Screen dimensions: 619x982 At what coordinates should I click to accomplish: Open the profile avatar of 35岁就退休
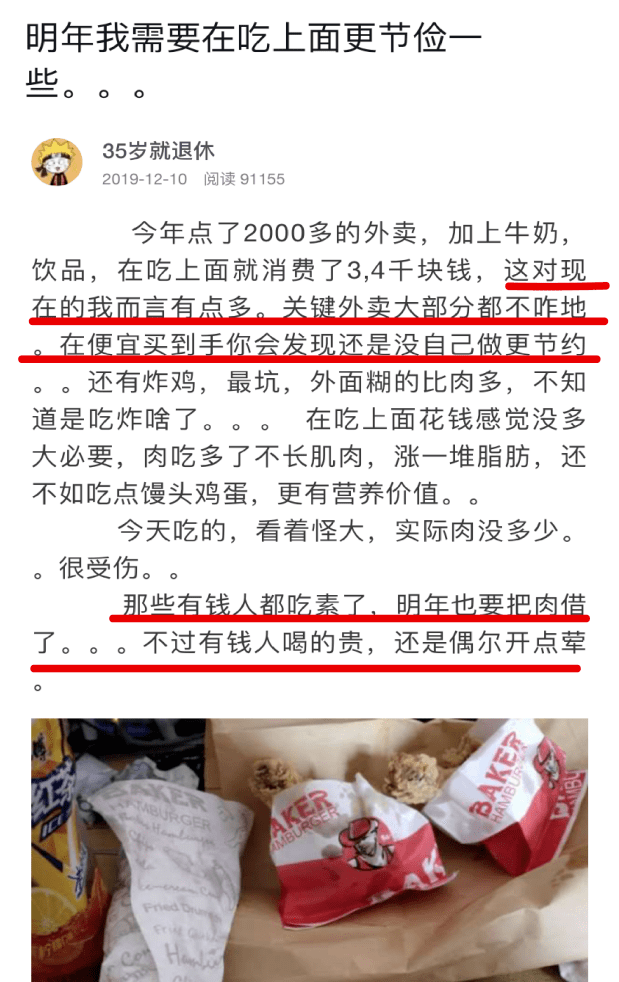tap(56, 162)
